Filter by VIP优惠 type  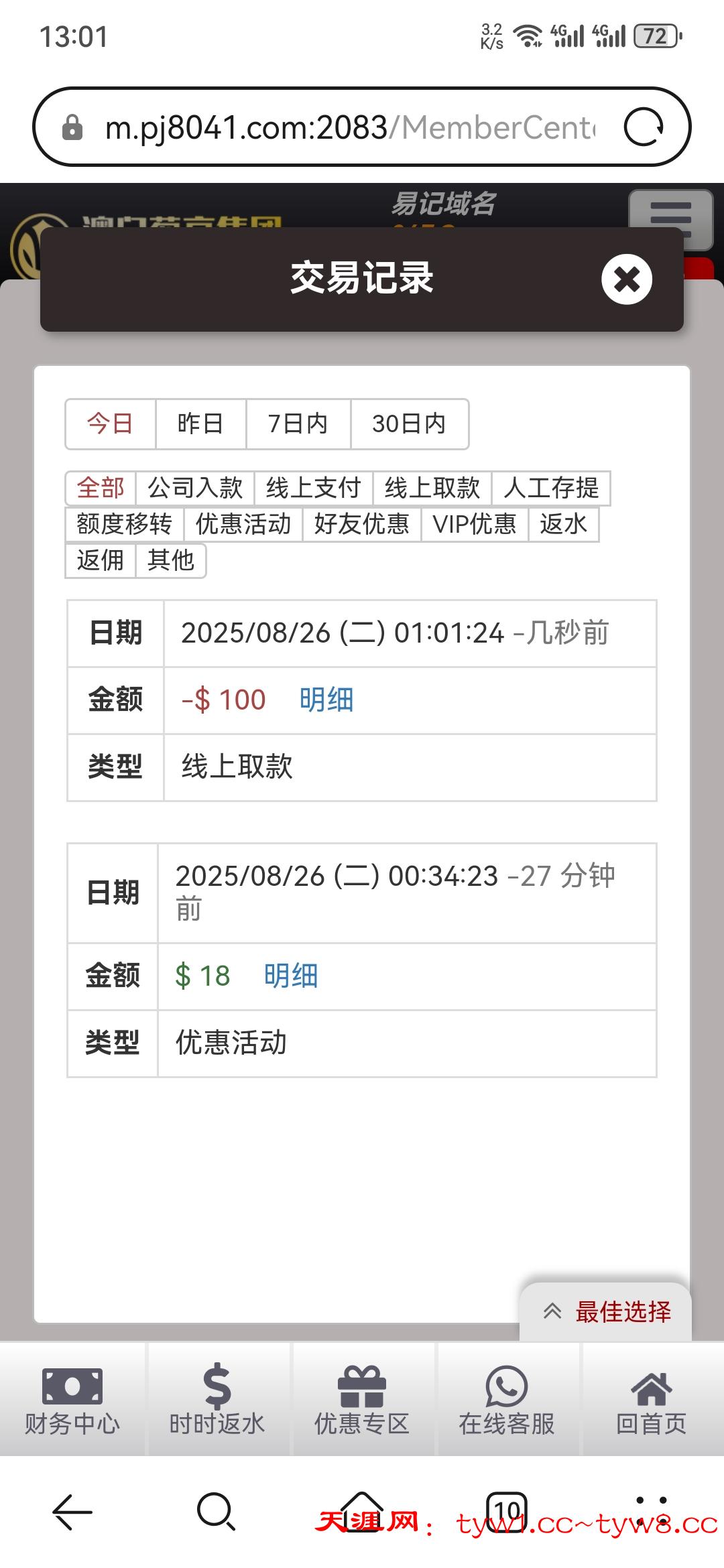474,524
